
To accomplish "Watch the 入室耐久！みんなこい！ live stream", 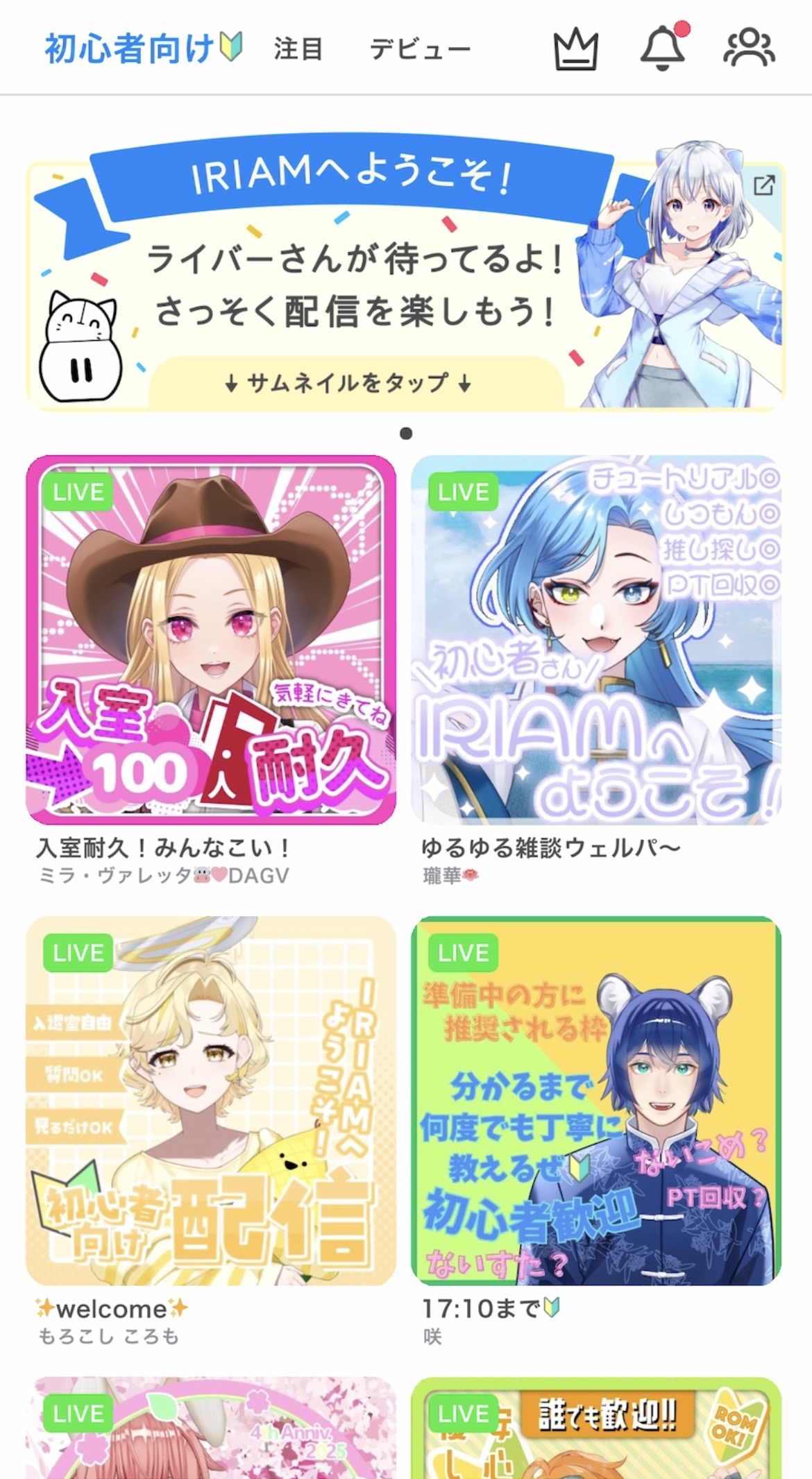I will click(211, 640).
